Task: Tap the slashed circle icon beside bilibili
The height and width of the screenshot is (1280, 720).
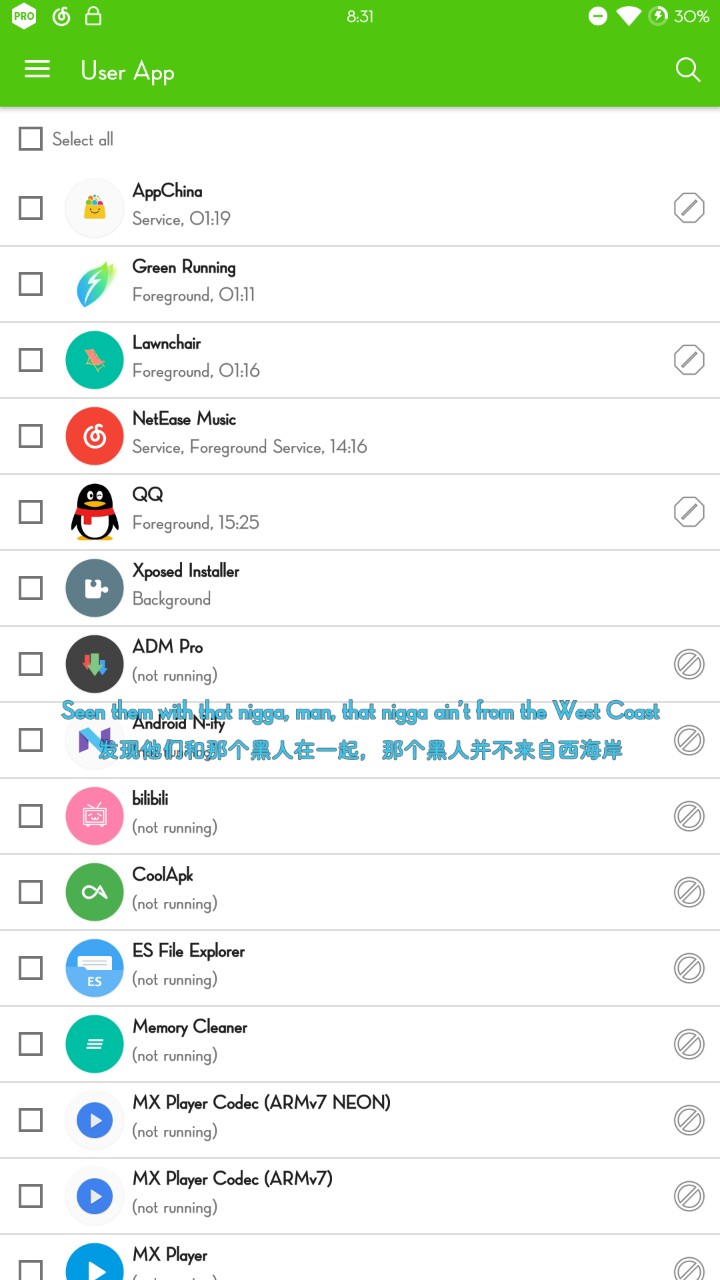Action: 689,816
